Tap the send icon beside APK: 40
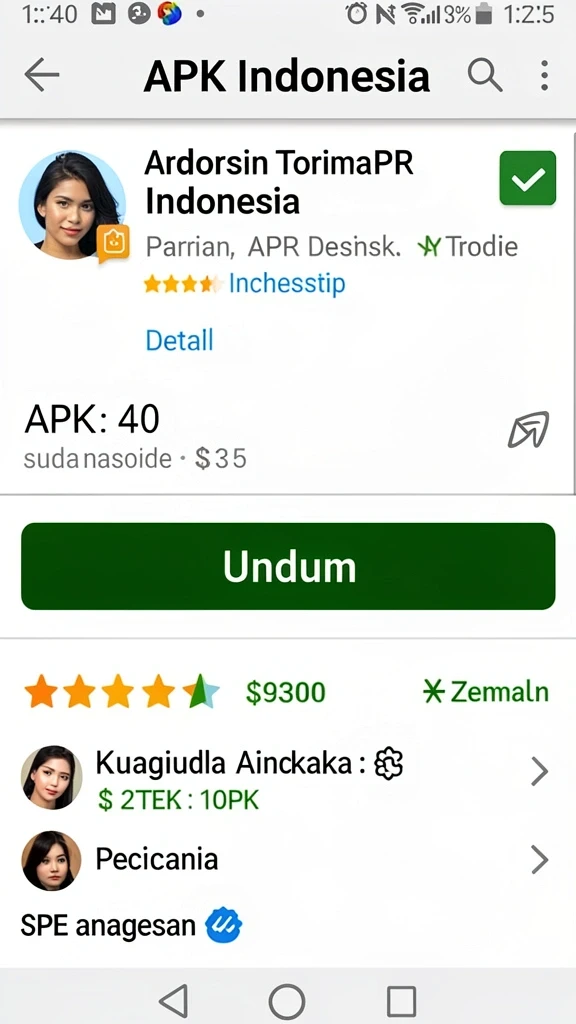 [x=528, y=430]
